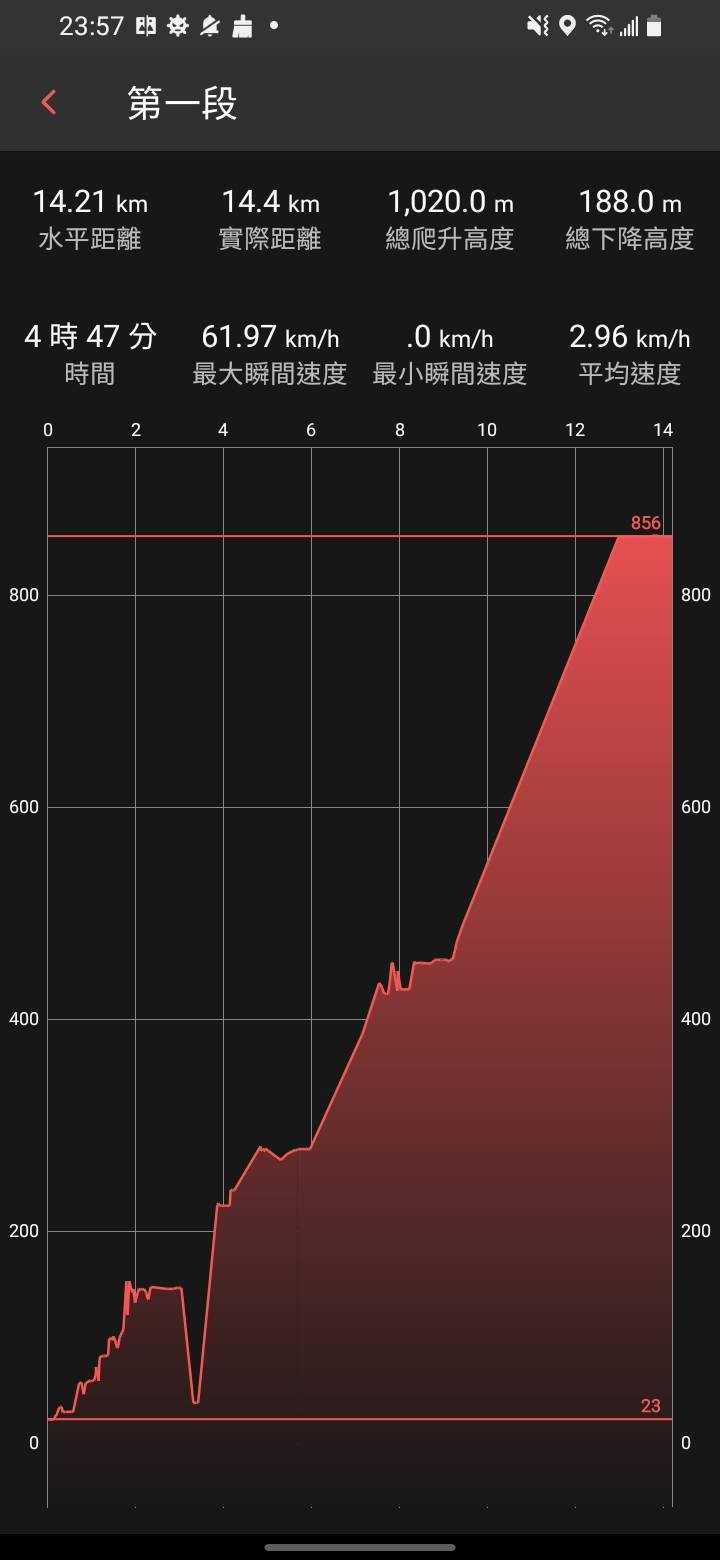Go back from the 第一段 screen
Viewport: 720px width, 1560px height.
49,102
